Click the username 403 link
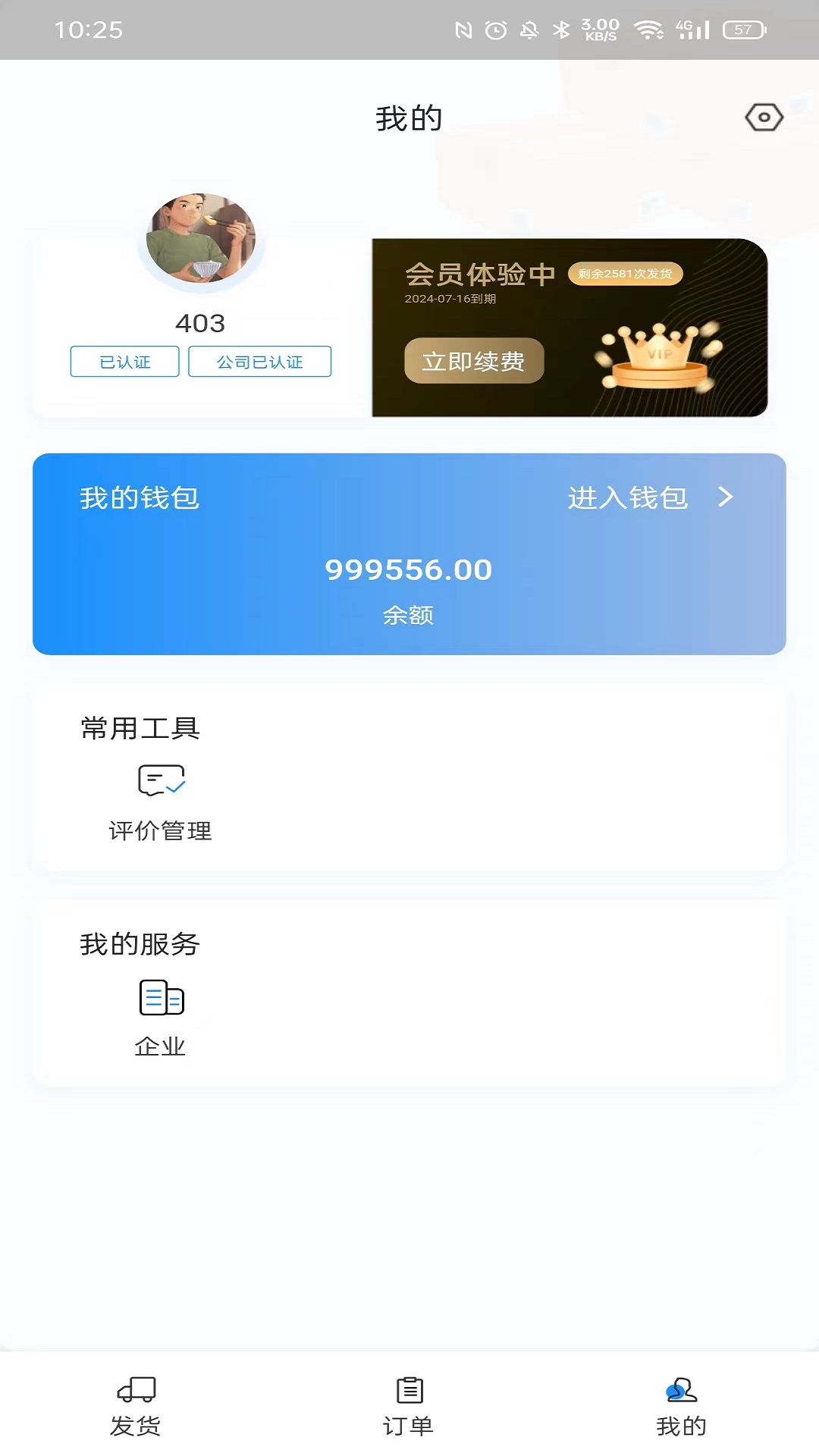The height and width of the screenshot is (1456, 819). tap(199, 322)
